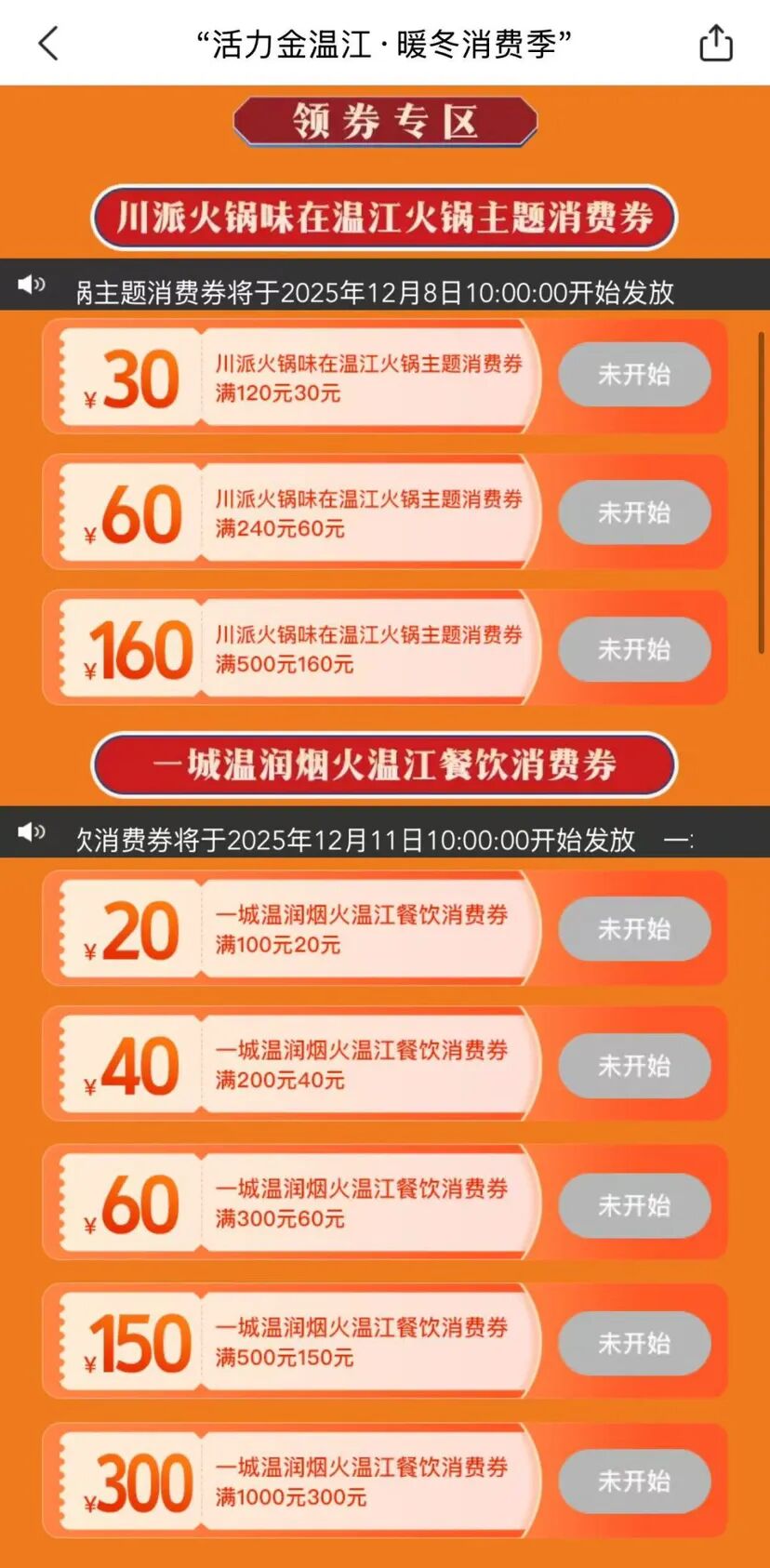The image size is (770, 1568).
Task: Claim the ¥160 hot pot coupon button
Action: (x=634, y=649)
